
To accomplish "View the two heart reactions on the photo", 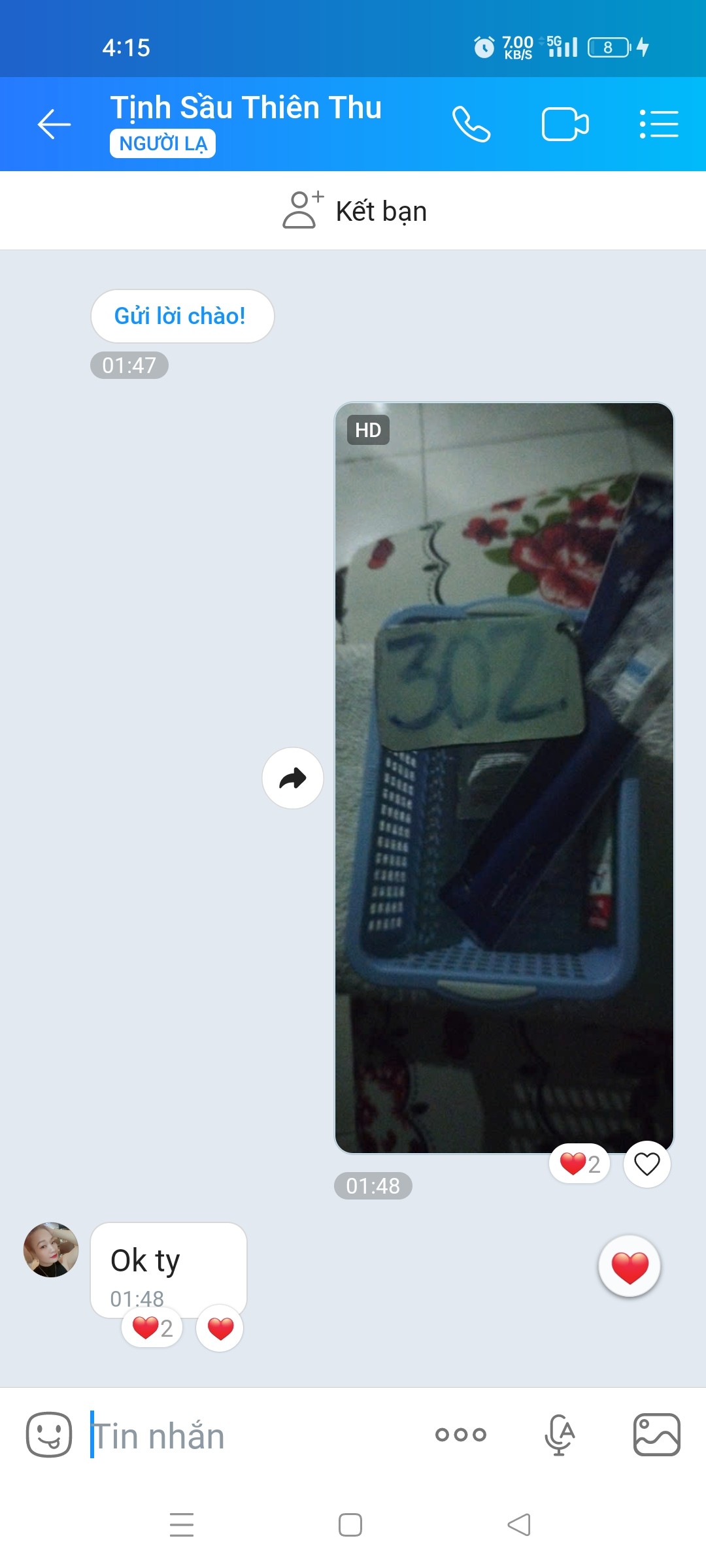I will coord(579,1164).
